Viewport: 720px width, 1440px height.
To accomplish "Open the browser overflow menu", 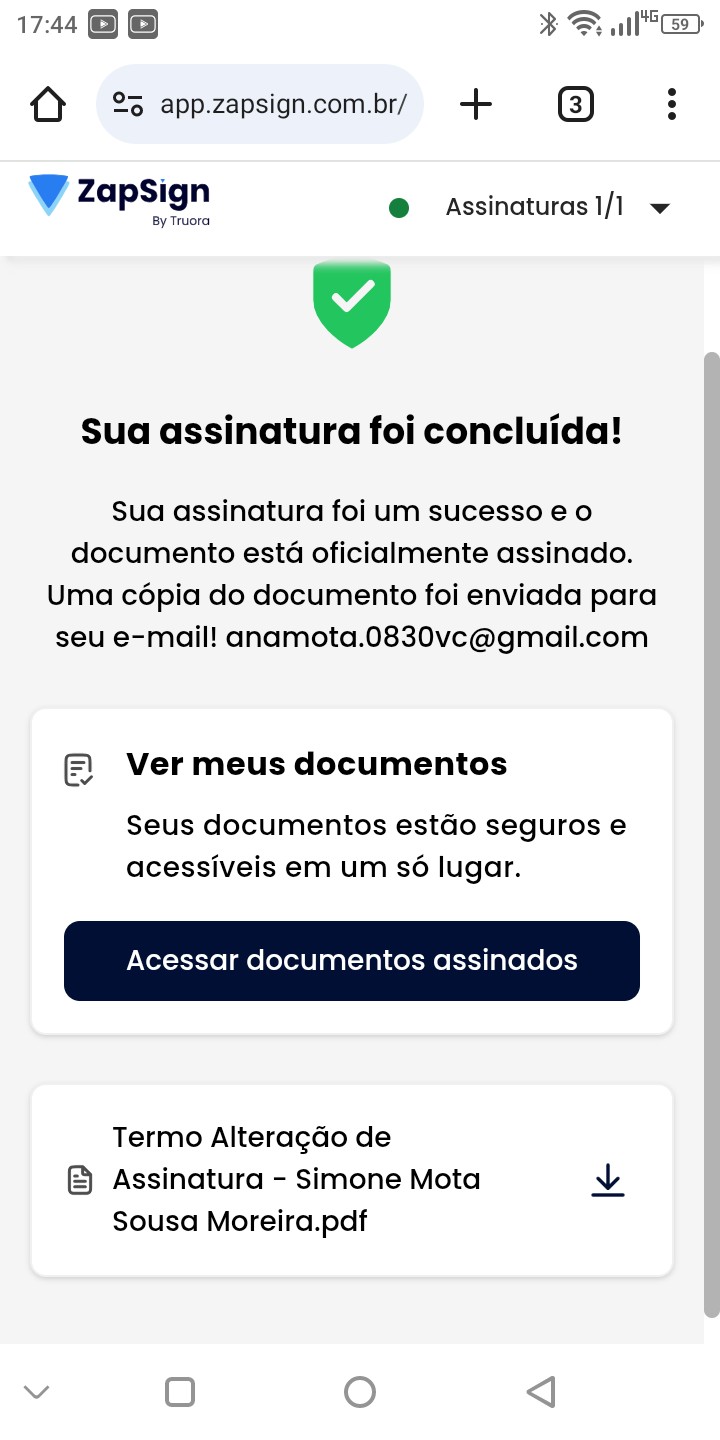I will click(x=671, y=104).
